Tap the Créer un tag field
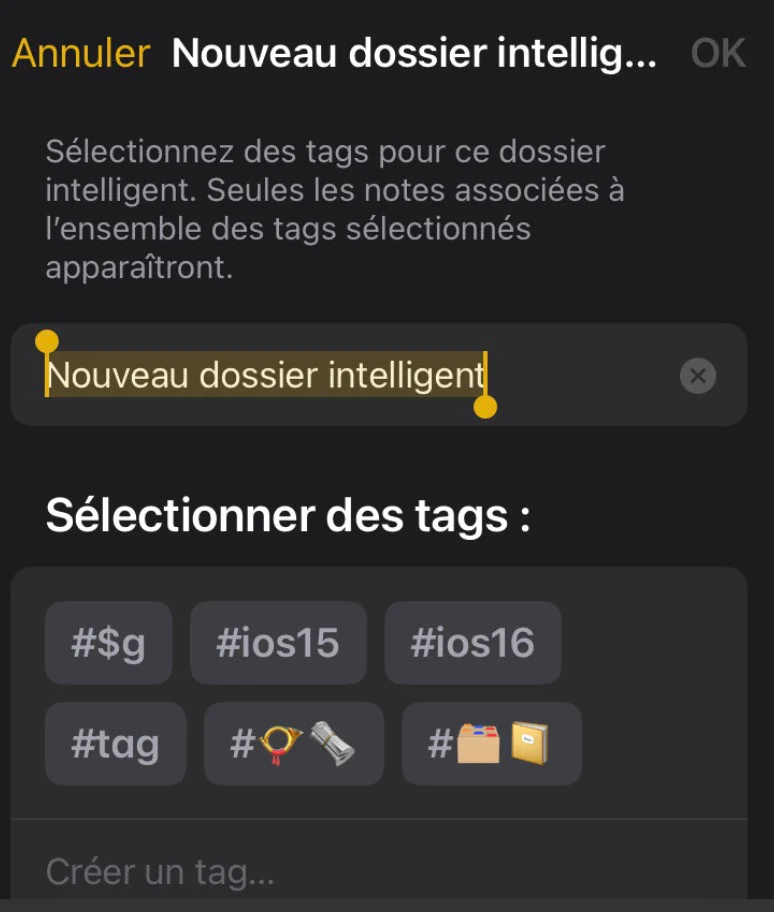Viewport: 774px width, 912px height. [300, 872]
